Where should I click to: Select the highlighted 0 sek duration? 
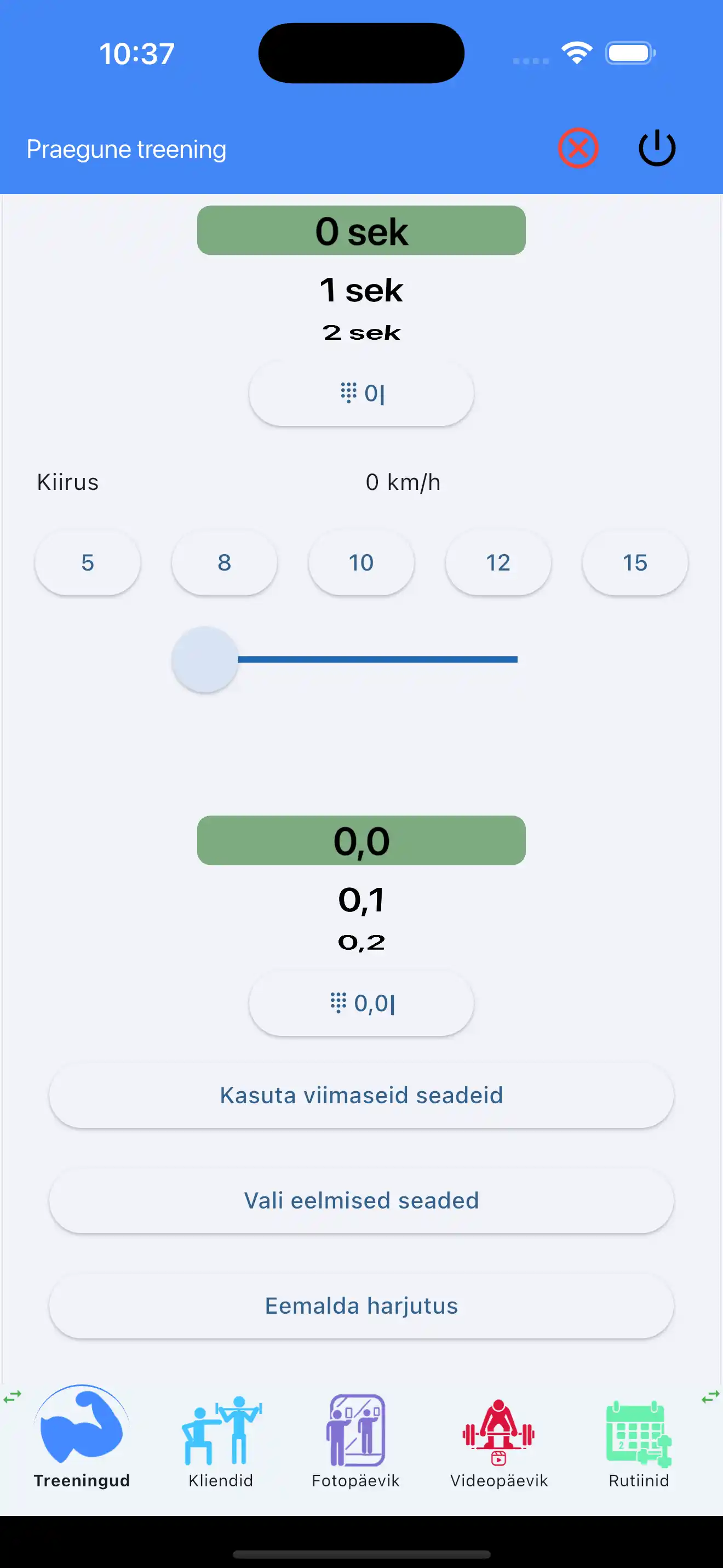click(361, 230)
